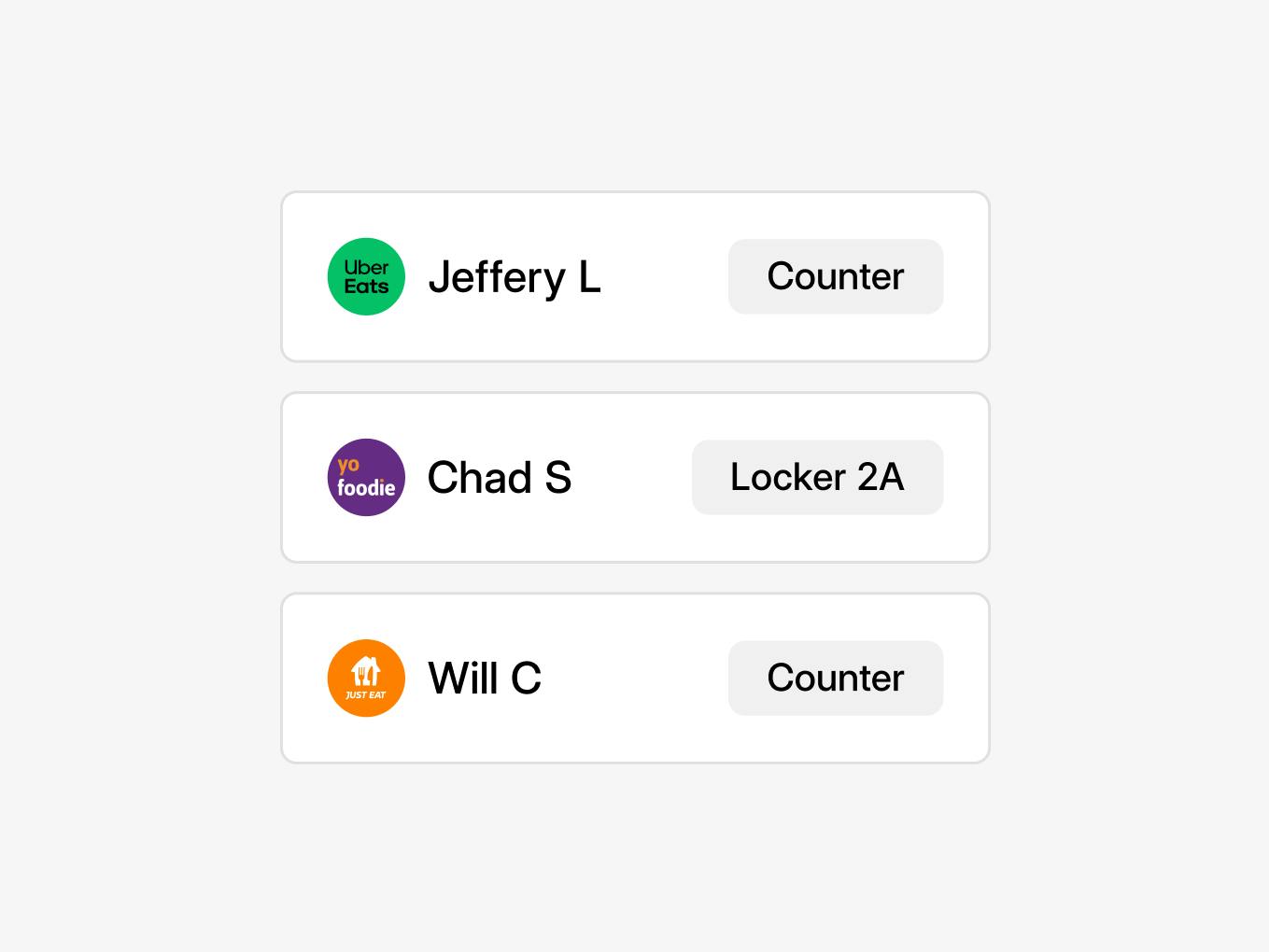Tap the Counter chip for Will C
This screenshot has width=1269, height=952.
(x=835, y=679)
